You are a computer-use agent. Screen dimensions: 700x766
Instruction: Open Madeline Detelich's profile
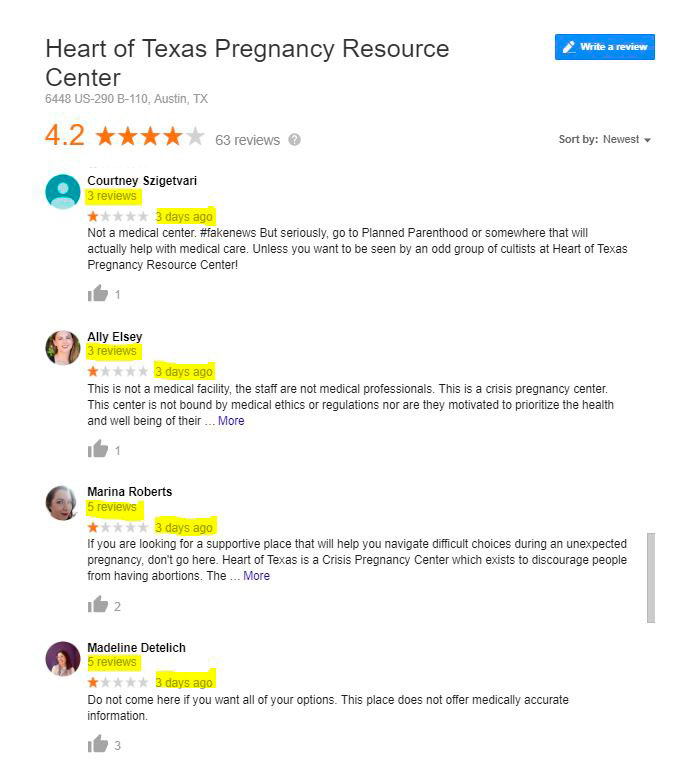point(136,648)
